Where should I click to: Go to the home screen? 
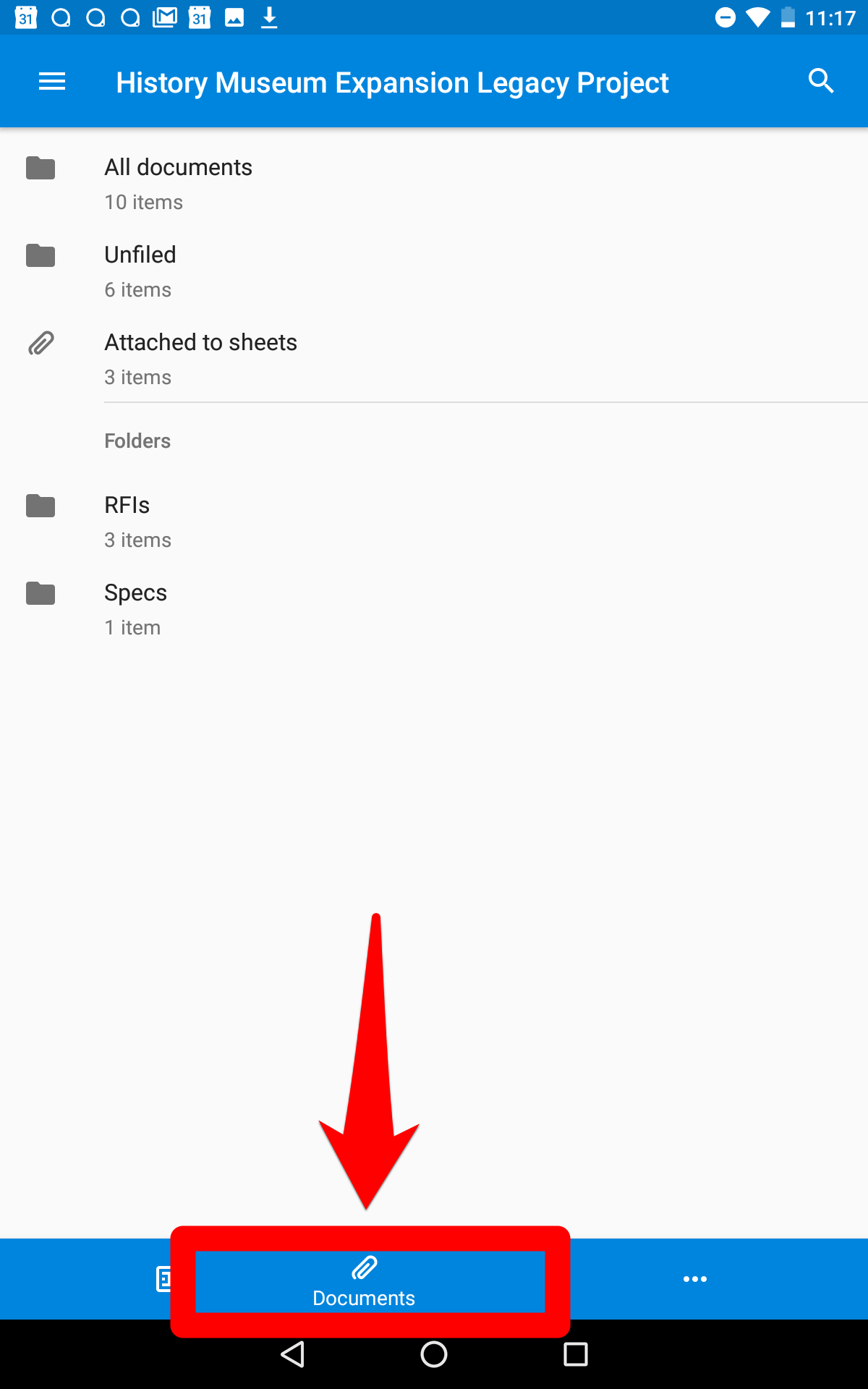434,1354
